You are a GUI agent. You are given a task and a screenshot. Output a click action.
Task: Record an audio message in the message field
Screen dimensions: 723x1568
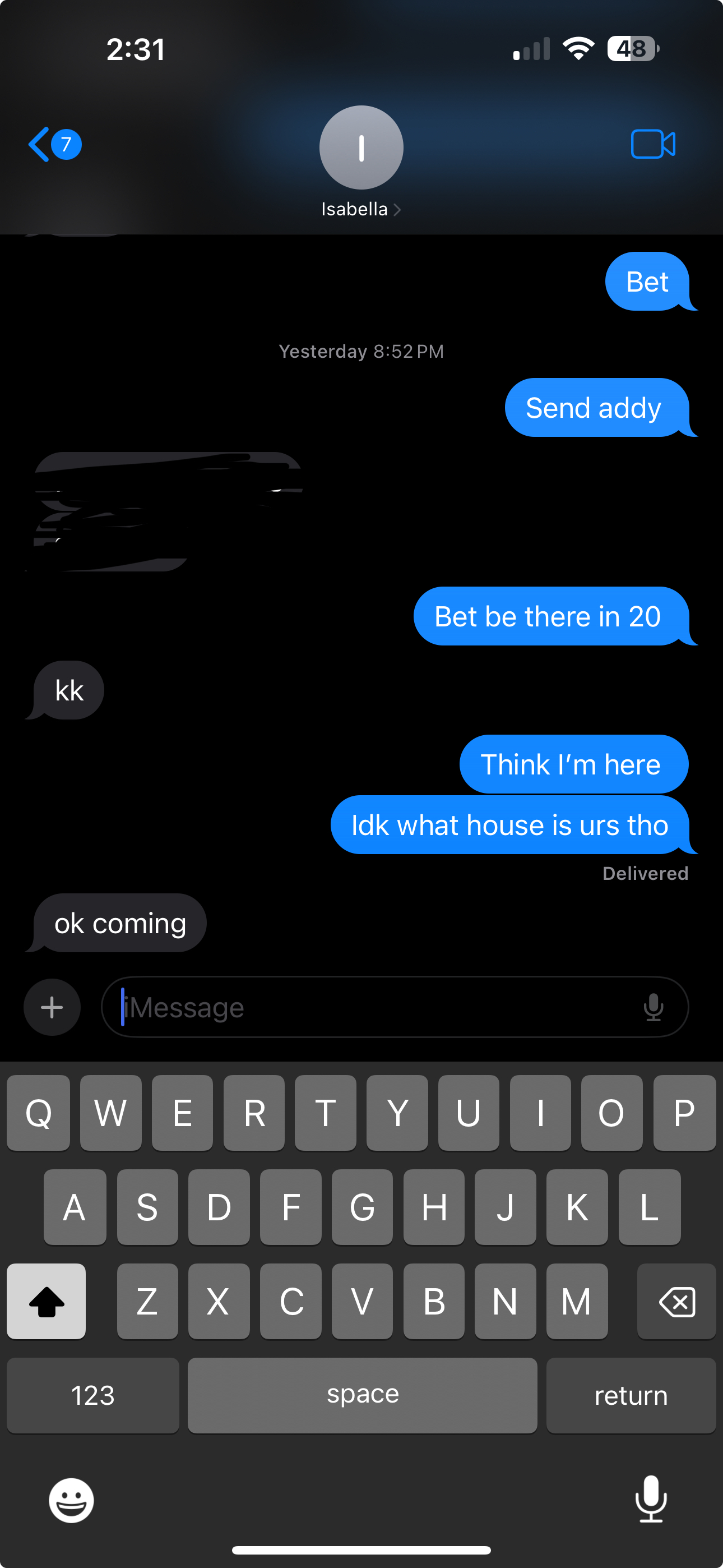(653, 1007)
